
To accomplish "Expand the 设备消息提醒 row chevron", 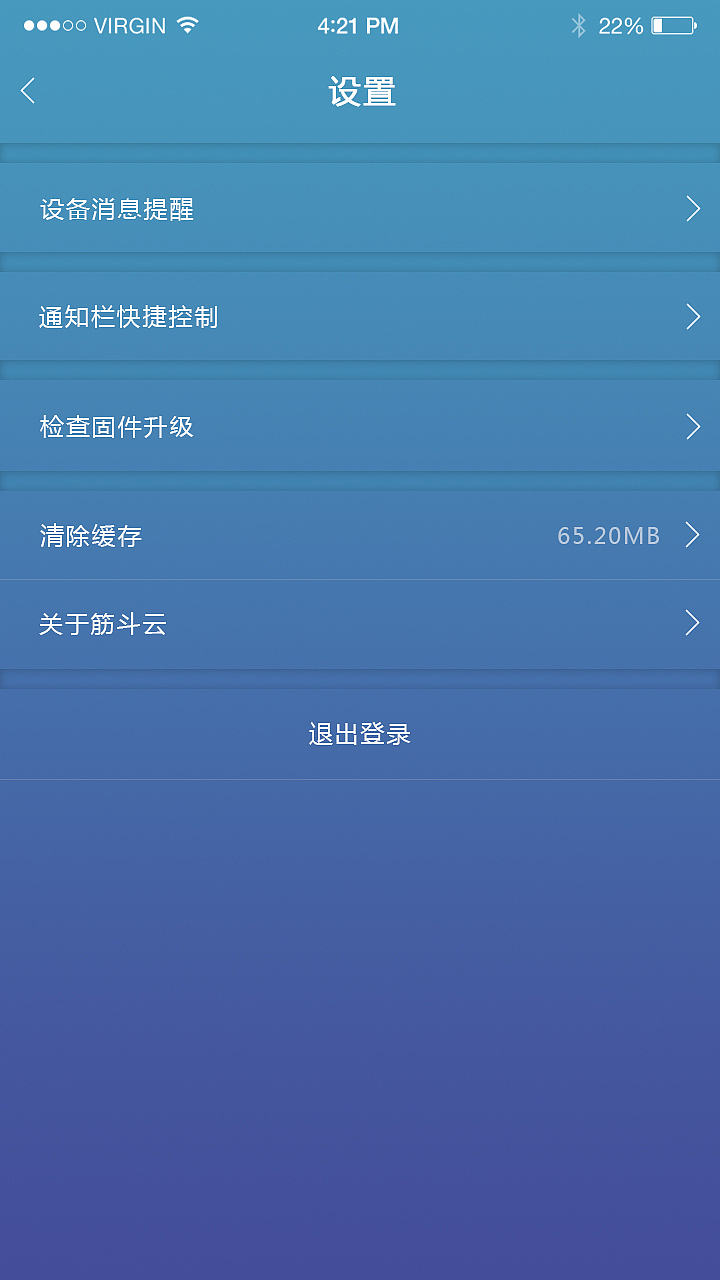I will coord(693,209).
